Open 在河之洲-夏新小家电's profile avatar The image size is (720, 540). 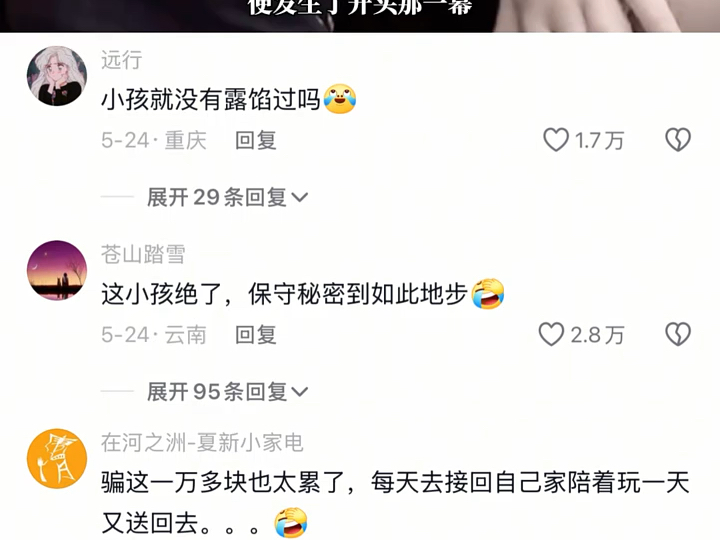[57, 458]
